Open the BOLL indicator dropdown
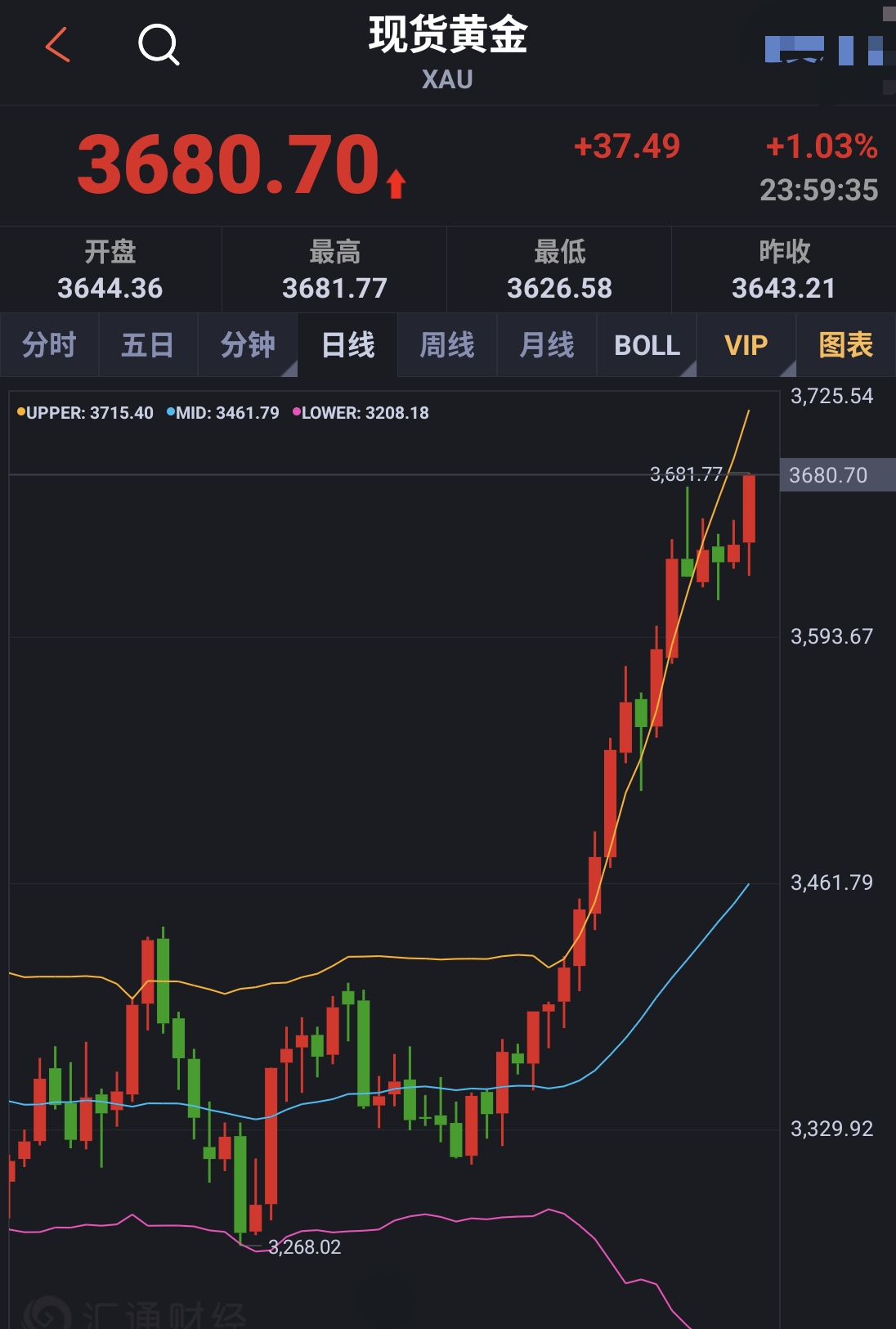 click(x=647, y=345)
